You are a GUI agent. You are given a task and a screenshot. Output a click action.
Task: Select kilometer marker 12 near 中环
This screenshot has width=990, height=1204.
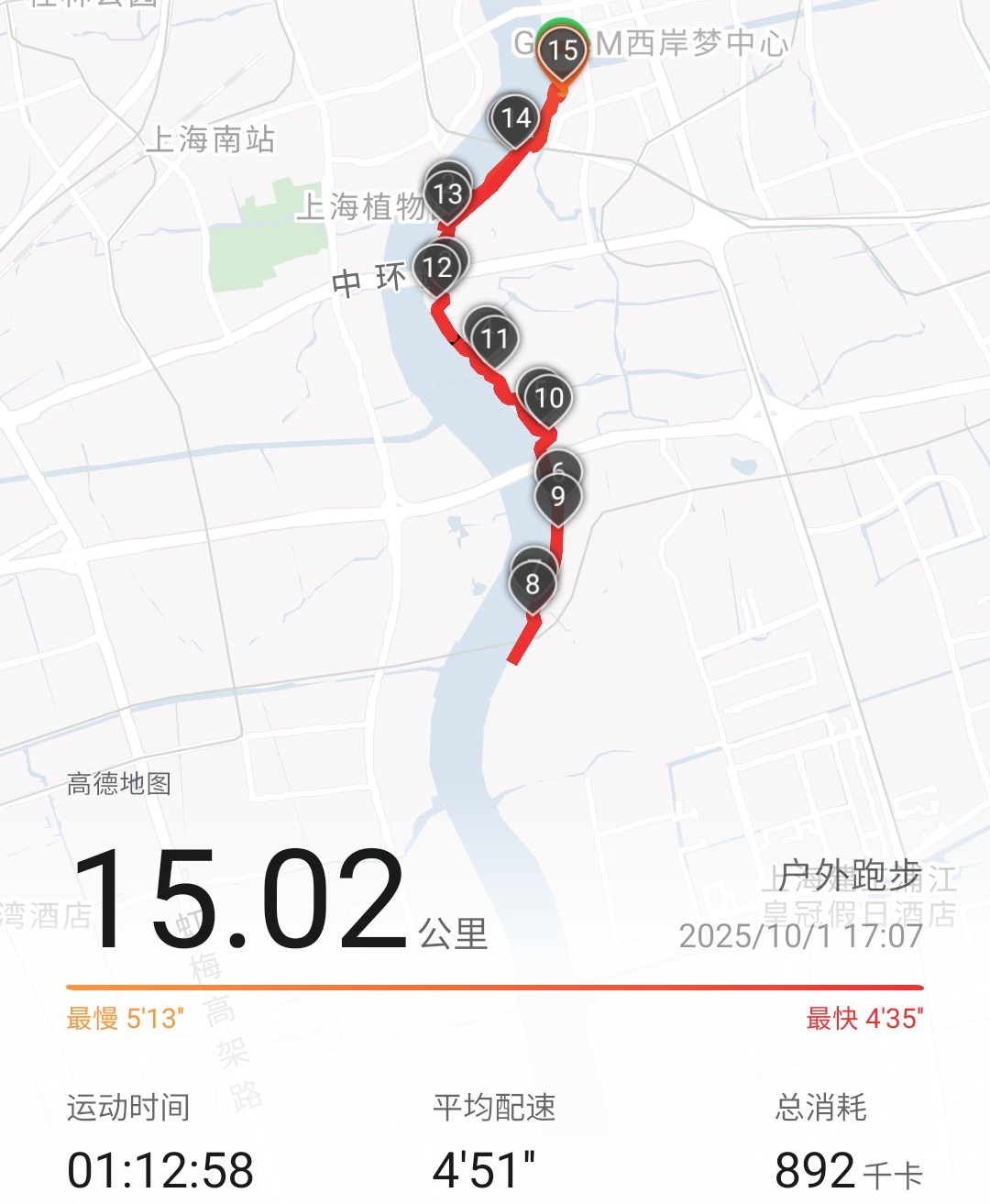pos(438,266)
